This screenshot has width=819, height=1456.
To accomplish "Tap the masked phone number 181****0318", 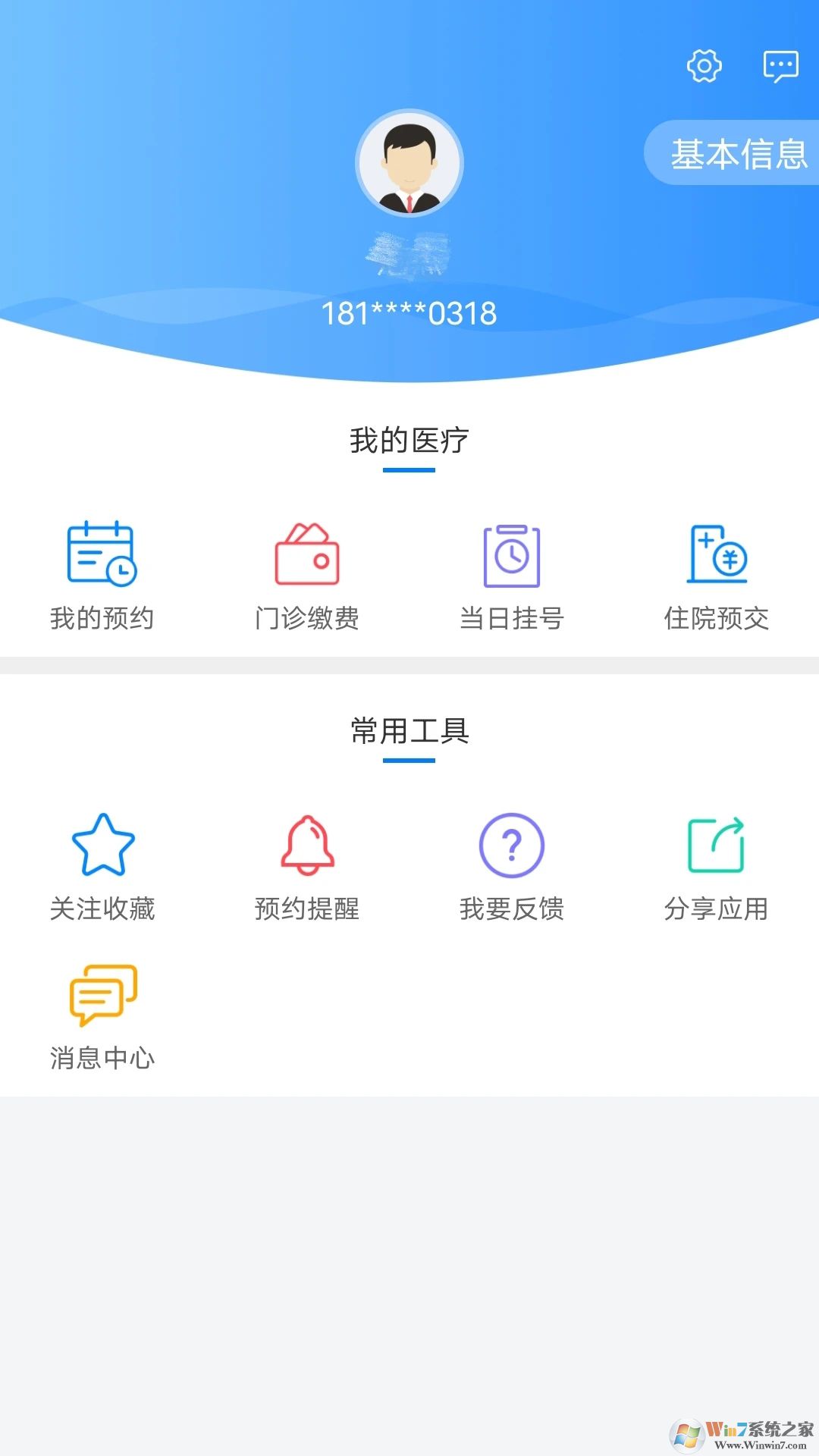I will pos(408,312).
